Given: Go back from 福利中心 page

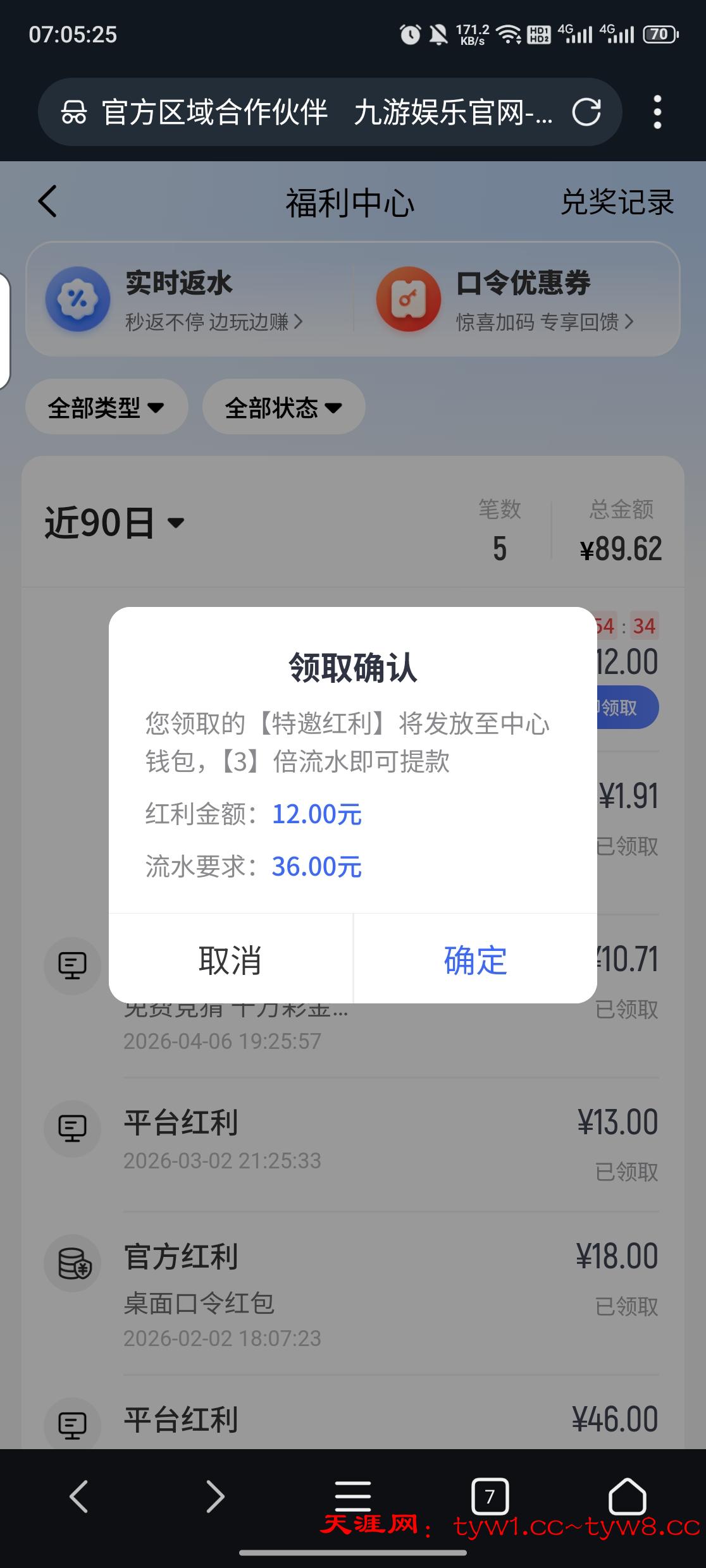Looking at the screenshot, I should (48, 202).
